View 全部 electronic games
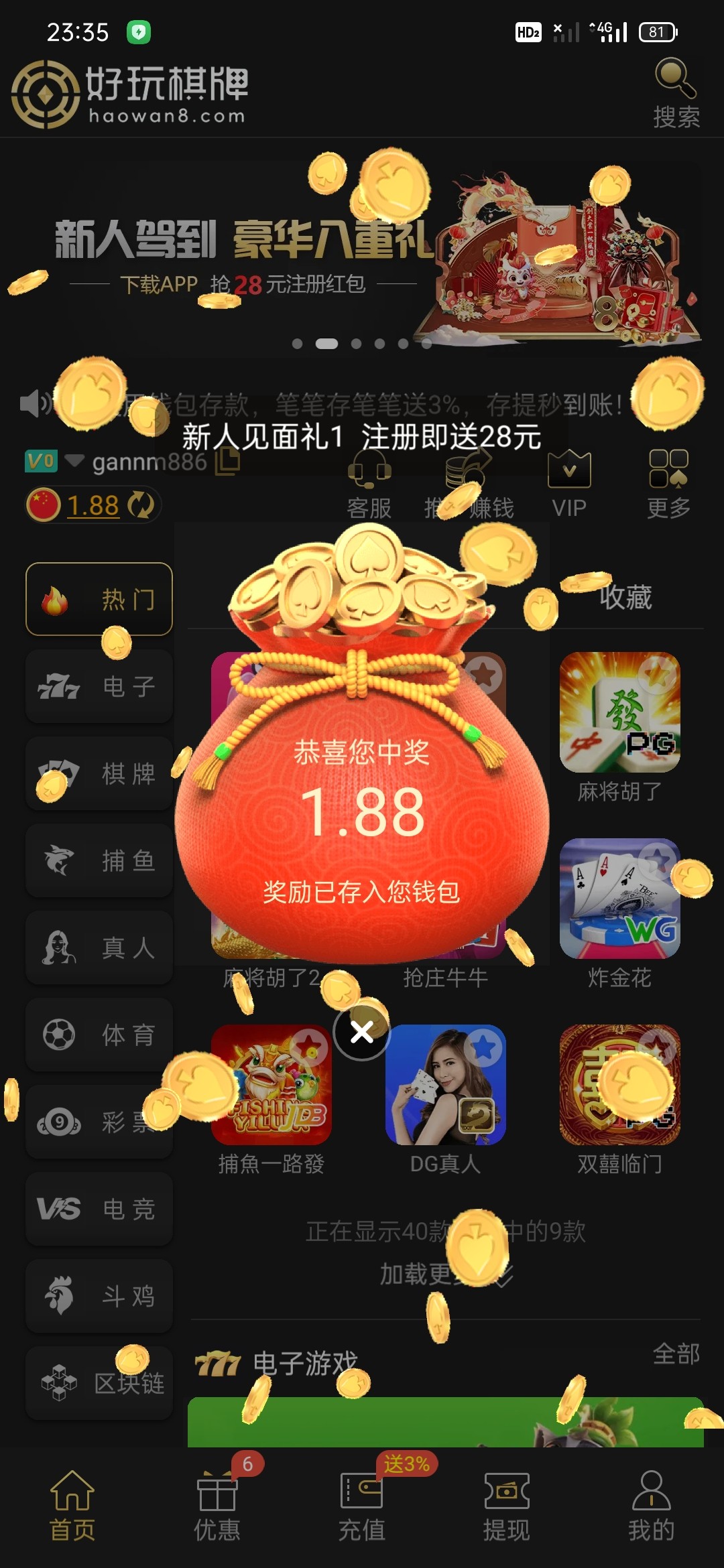724x1568 pixels. (x=676, y=1354)
